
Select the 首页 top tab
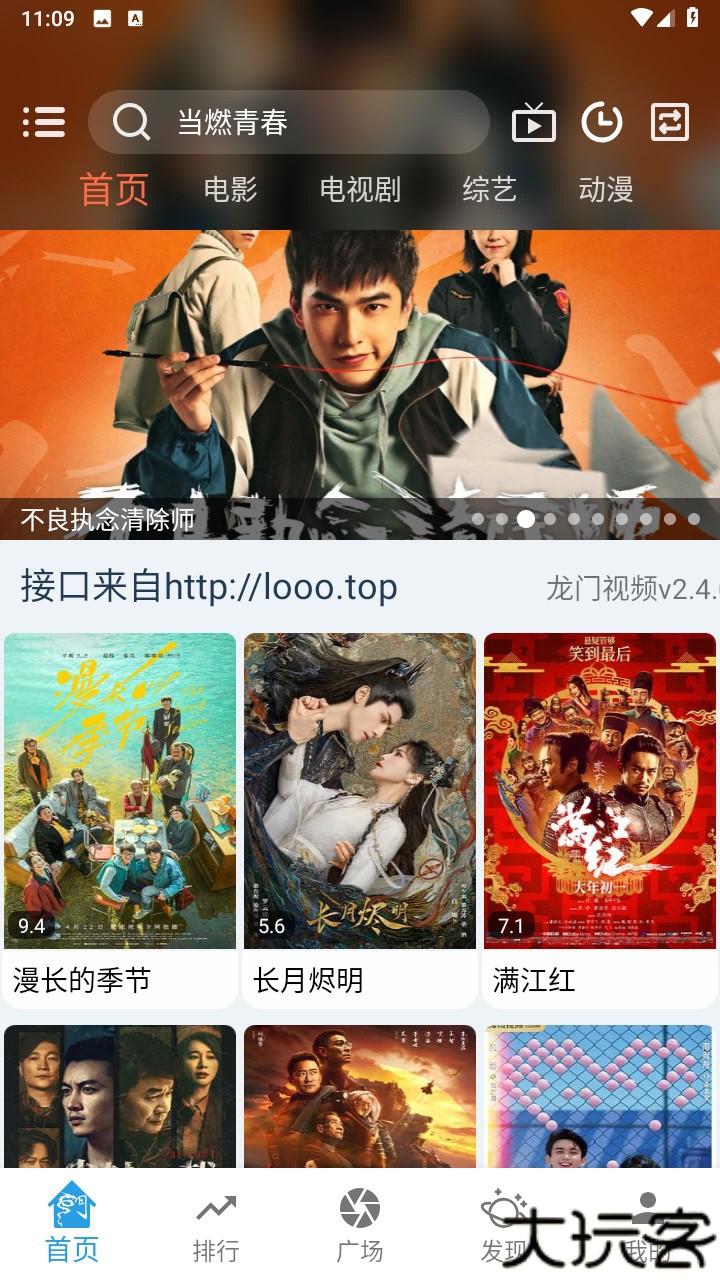click(x=114, y=189)
